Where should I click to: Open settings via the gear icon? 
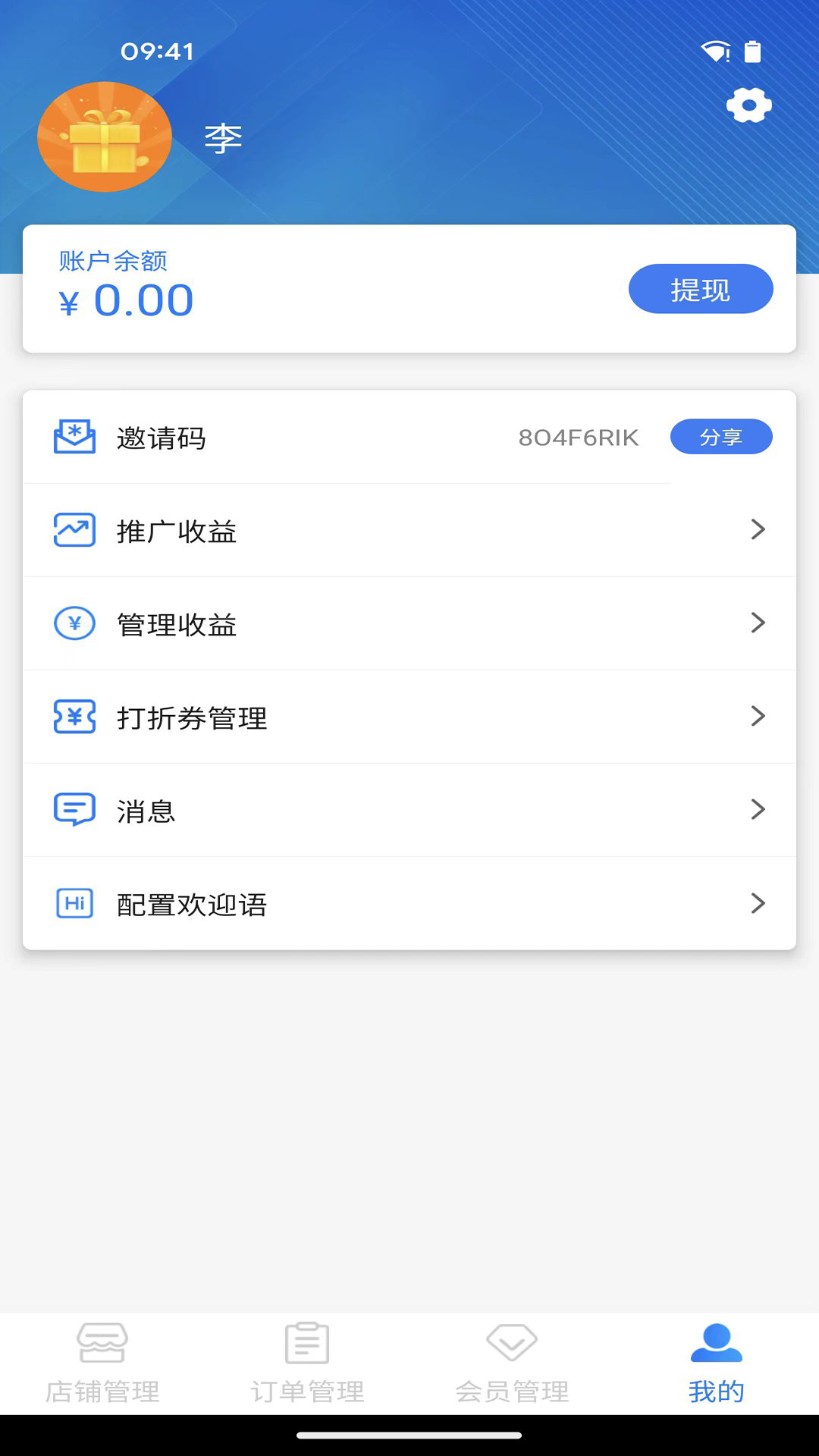point(749,106)
